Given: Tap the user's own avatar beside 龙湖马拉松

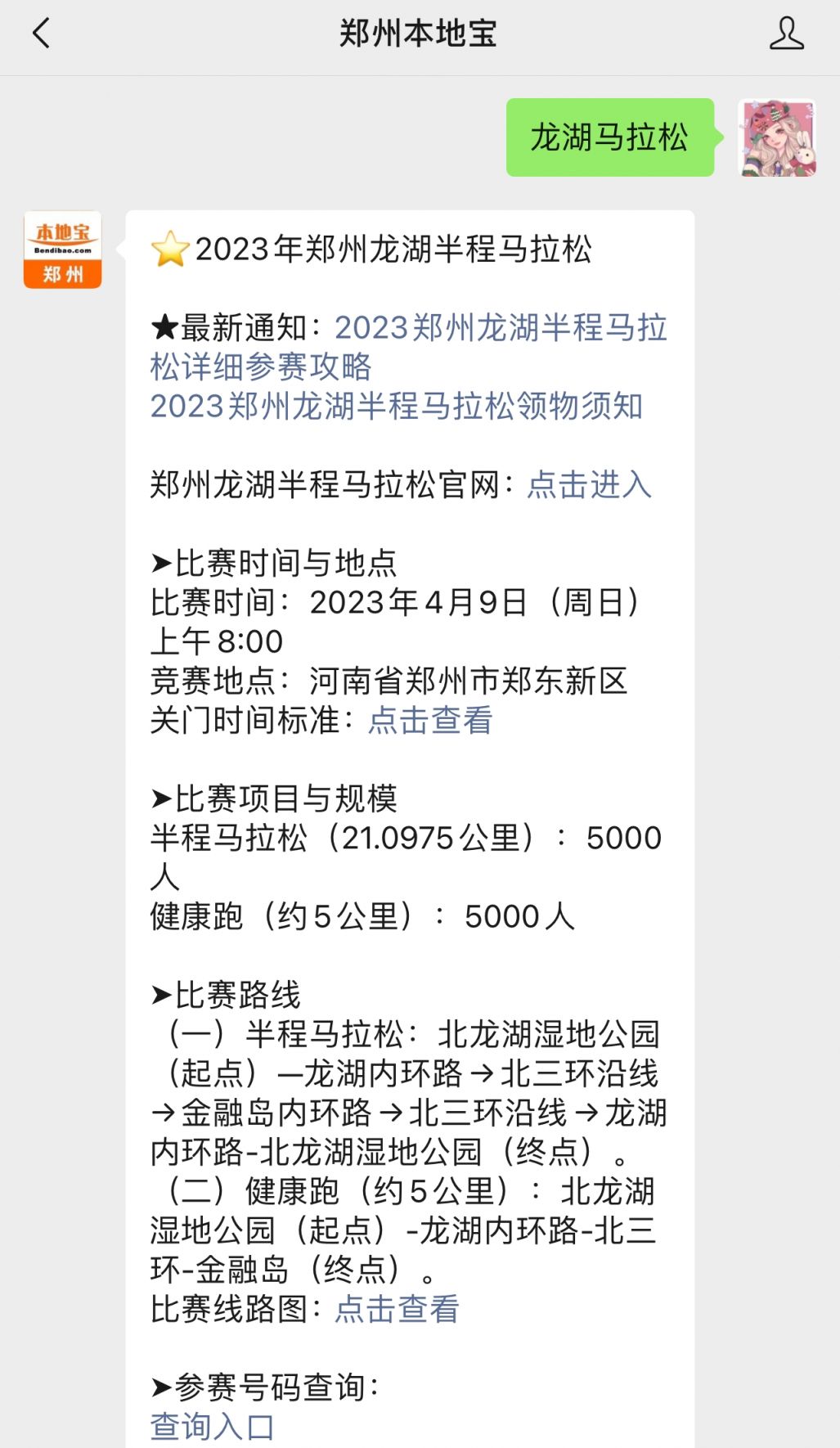Looking at the screenshot, I should tap(777, 138).
